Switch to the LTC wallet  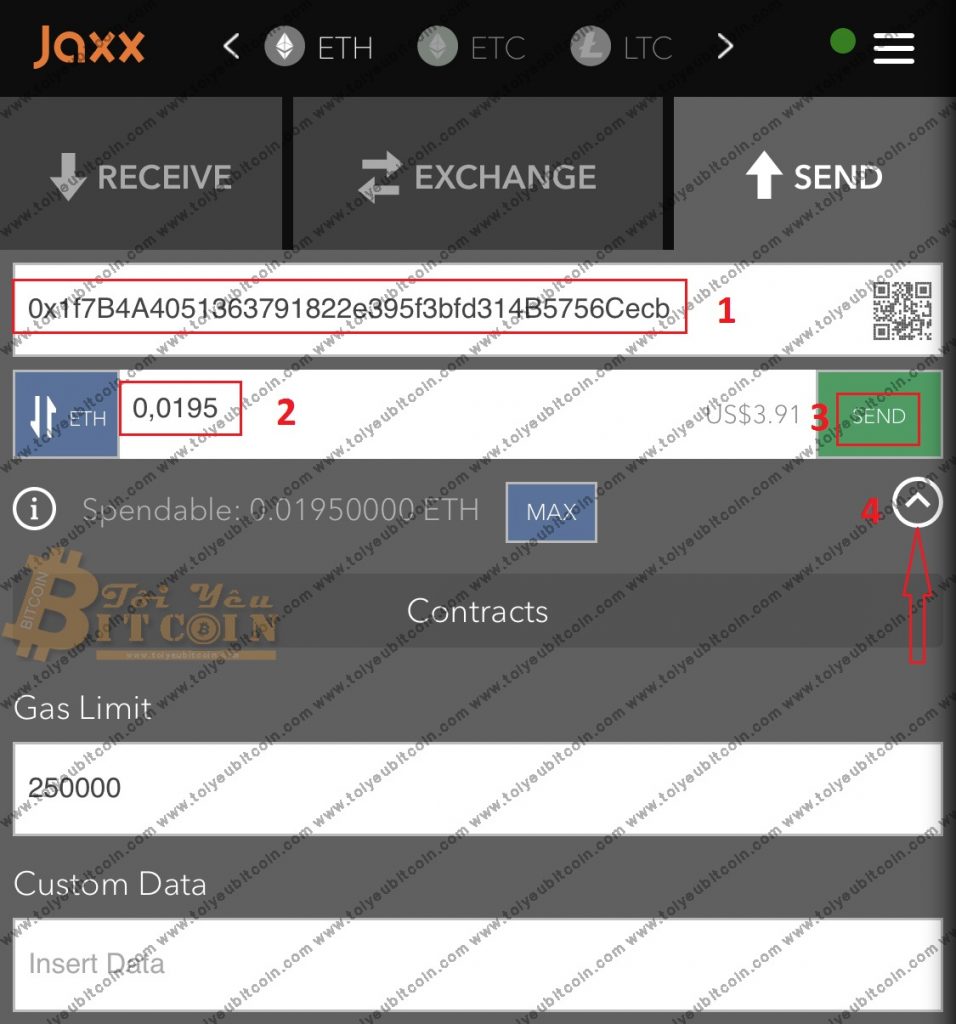pyautogui.click(x=621, y=47)
